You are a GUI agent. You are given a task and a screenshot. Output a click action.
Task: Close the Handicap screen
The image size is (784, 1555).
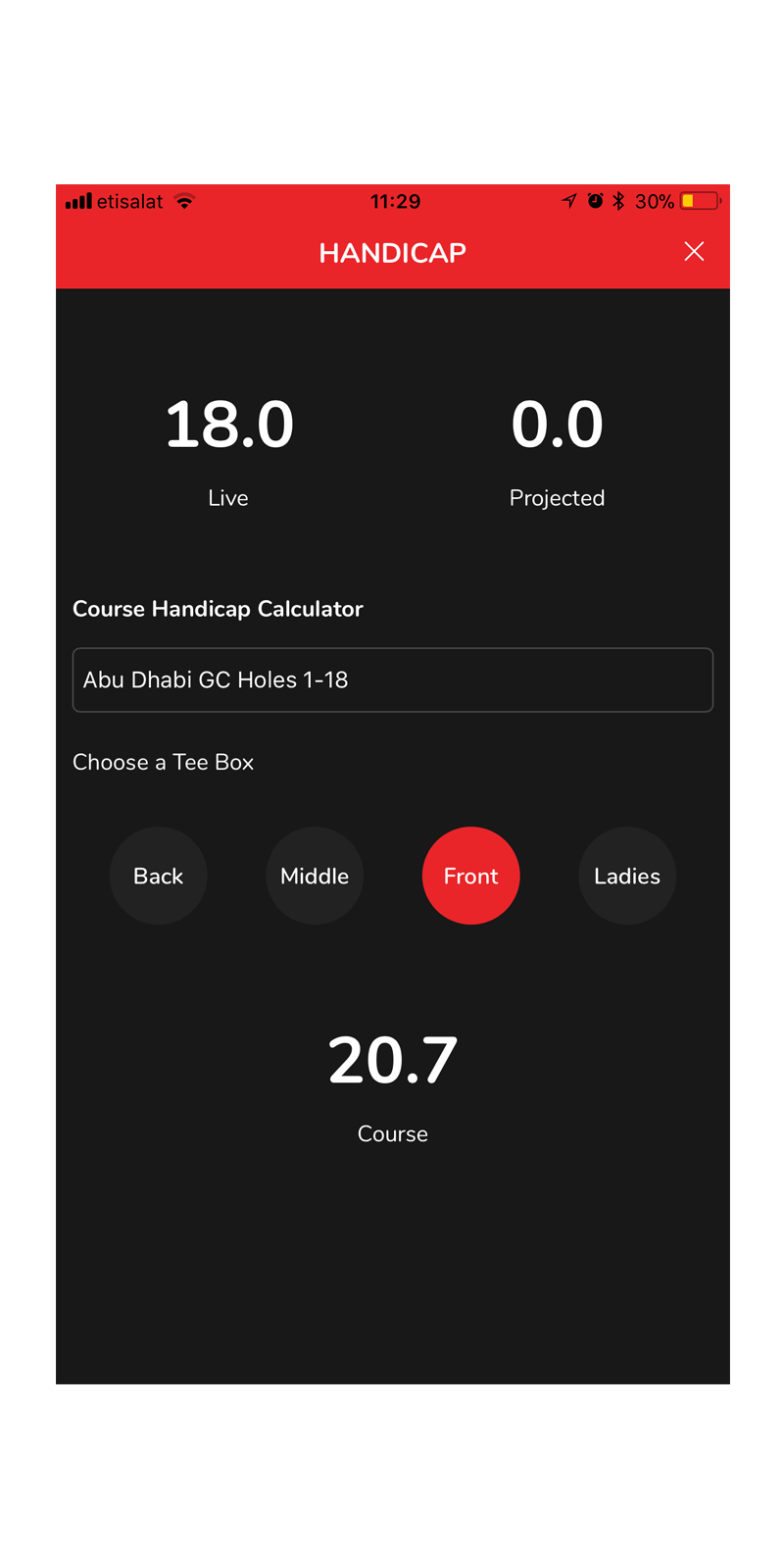[694, 252]
